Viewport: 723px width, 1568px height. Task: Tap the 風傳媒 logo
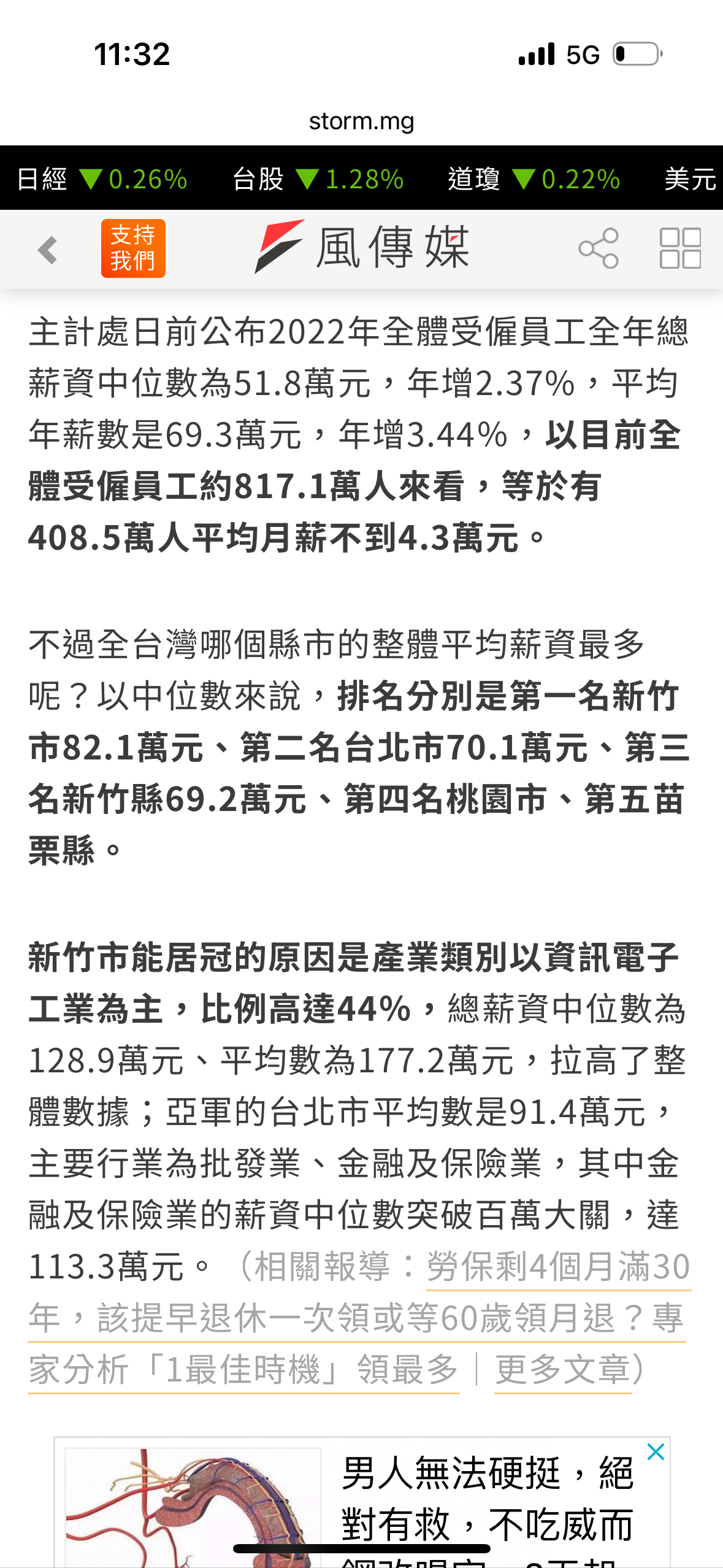click(362, 250)
